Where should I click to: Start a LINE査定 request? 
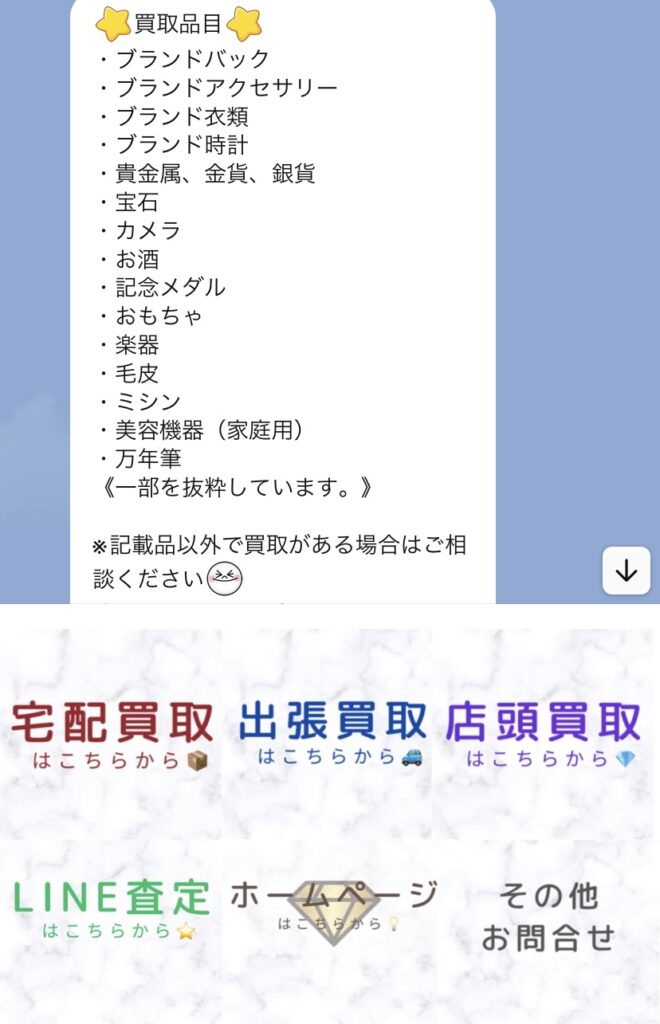[x=111, y=910]
